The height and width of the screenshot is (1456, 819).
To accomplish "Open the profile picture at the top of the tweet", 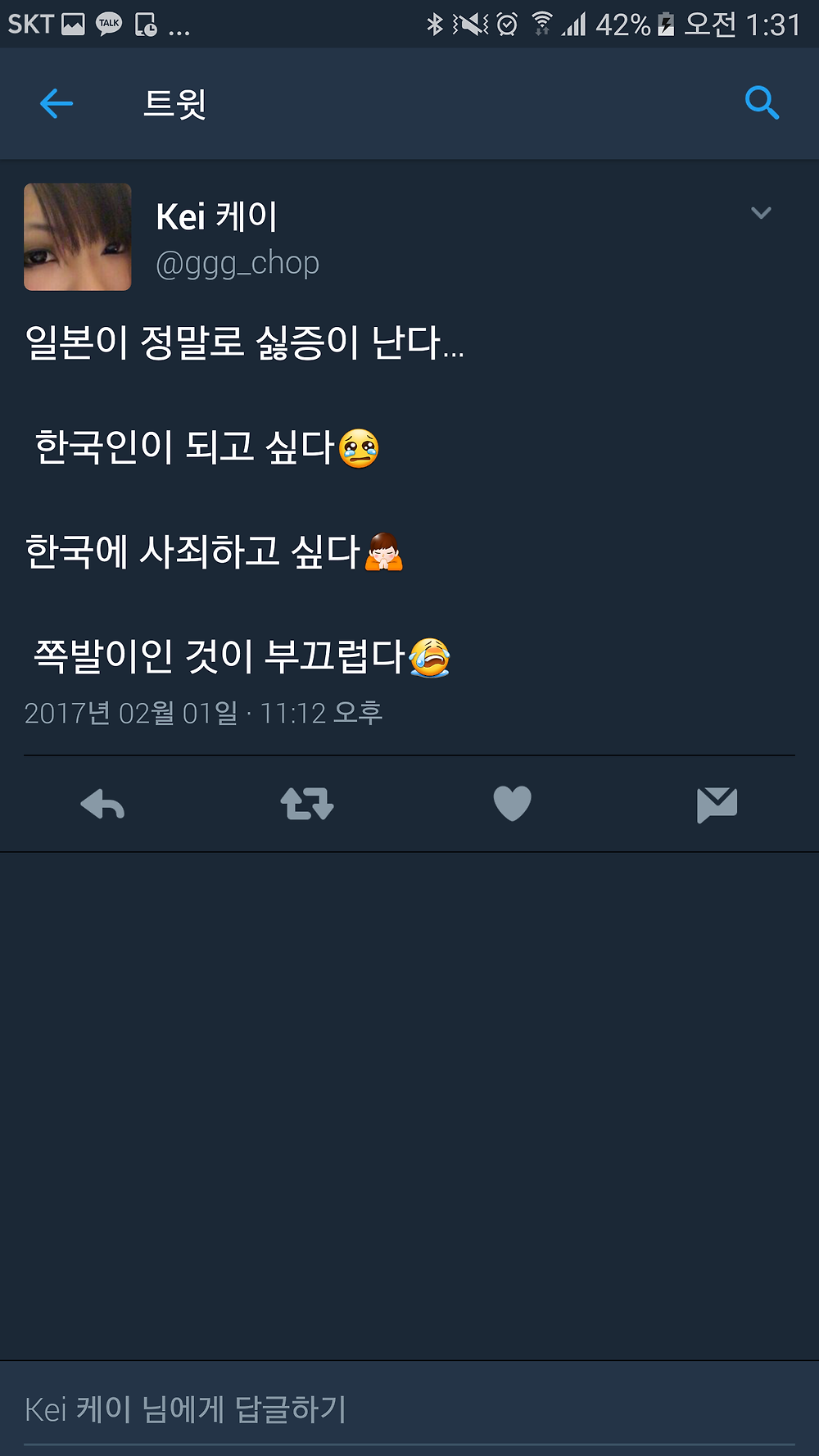I will 78,237.
